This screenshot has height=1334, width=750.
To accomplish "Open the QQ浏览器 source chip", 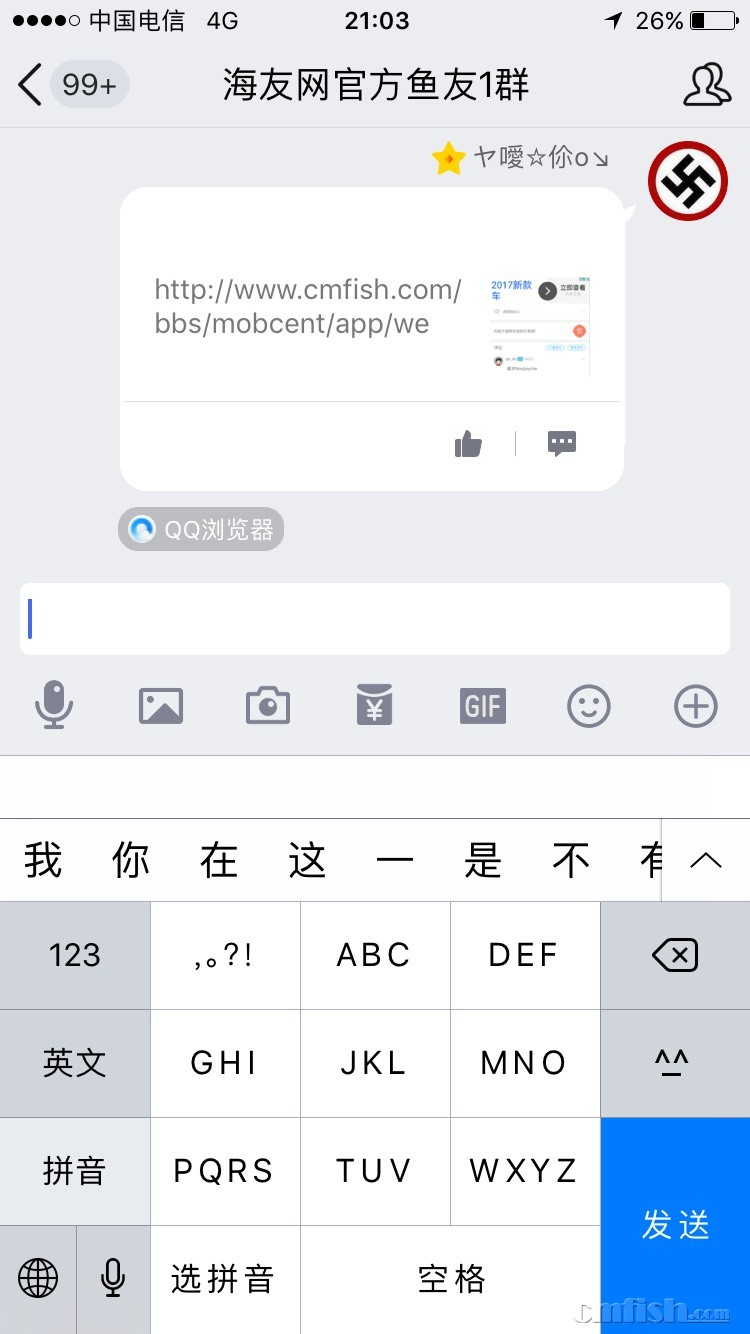I will point(201,529).
